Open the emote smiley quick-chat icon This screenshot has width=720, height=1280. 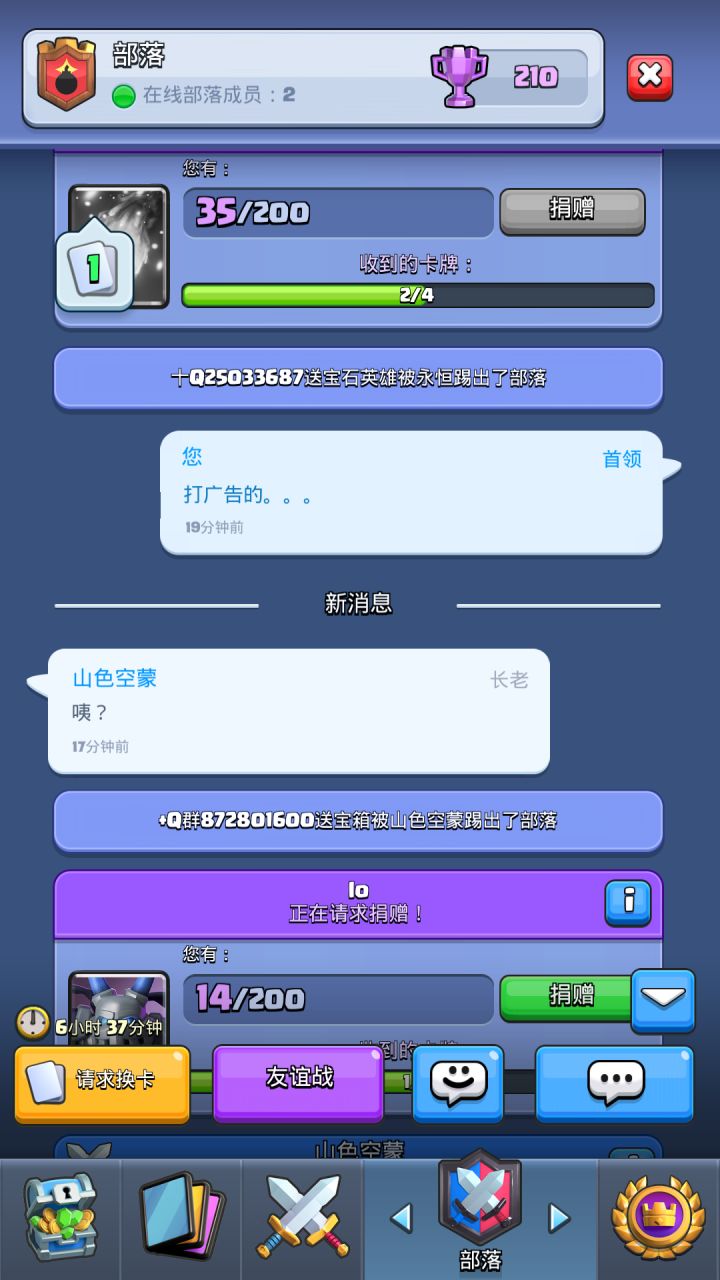point(457,1083)
